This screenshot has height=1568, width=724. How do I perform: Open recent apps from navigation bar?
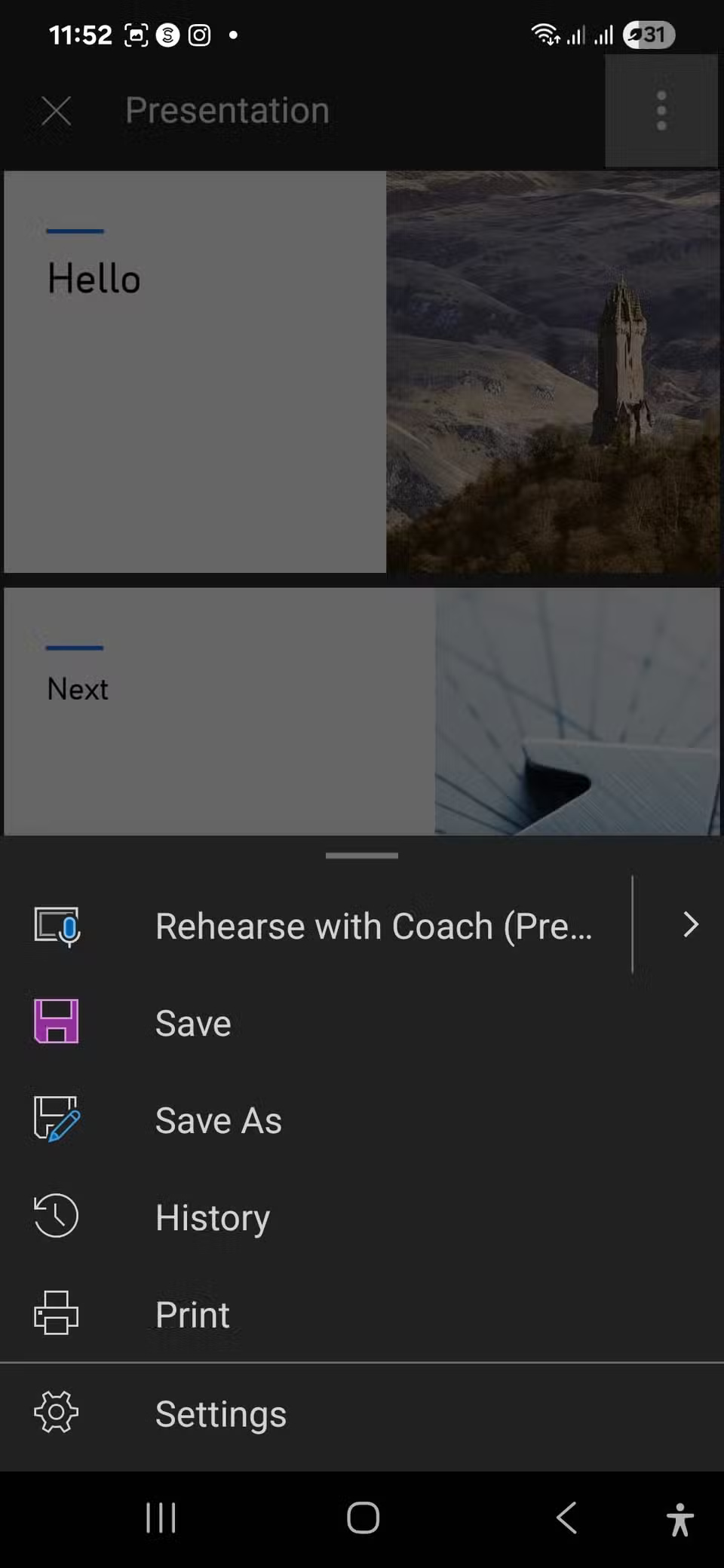coord(161,1517)
